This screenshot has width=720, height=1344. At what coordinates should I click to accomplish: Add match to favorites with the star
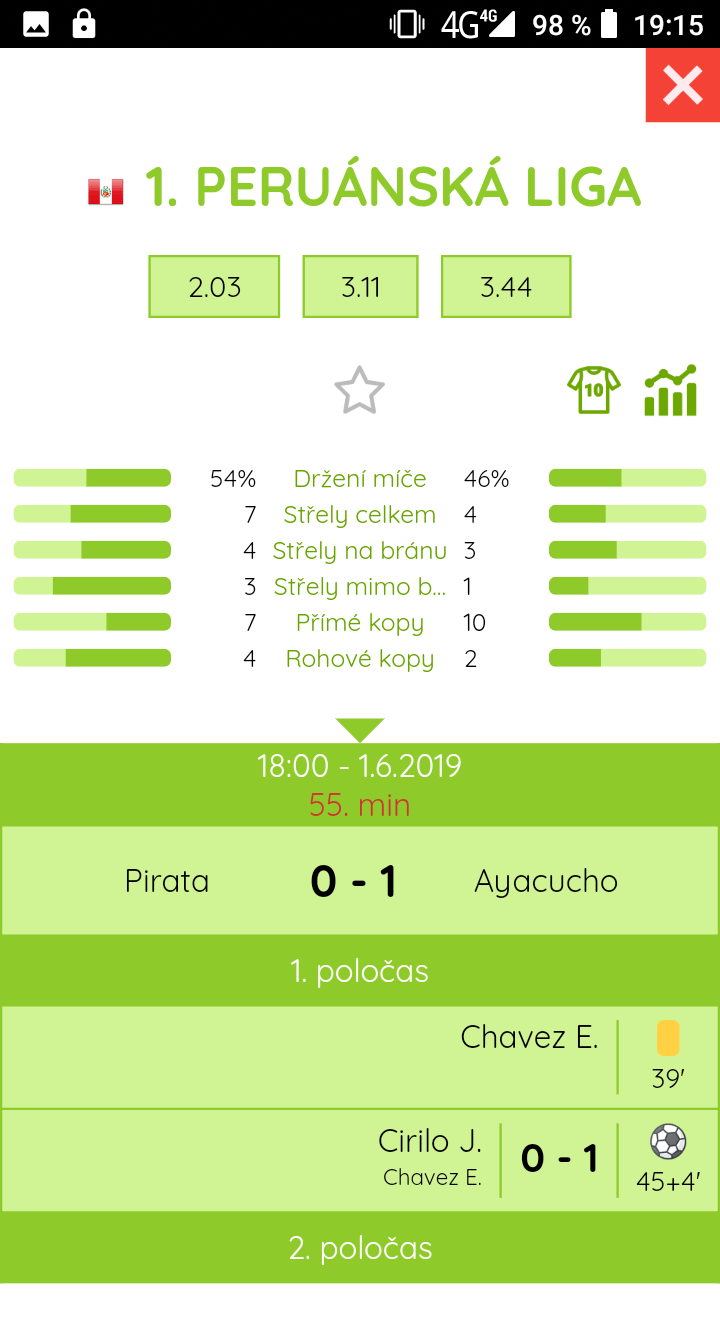coord(359,390)
